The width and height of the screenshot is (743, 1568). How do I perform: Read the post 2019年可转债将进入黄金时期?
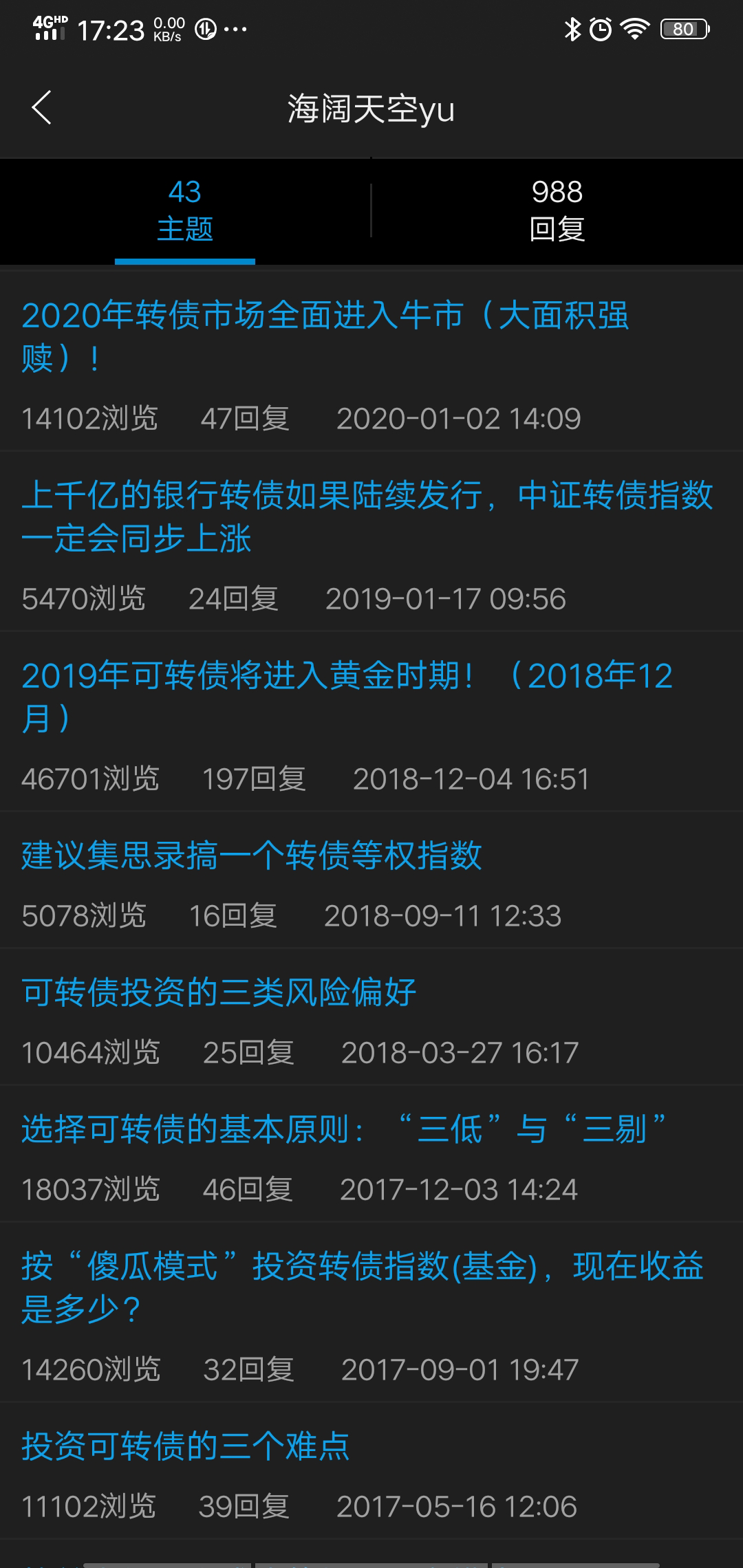click(347, 697)
